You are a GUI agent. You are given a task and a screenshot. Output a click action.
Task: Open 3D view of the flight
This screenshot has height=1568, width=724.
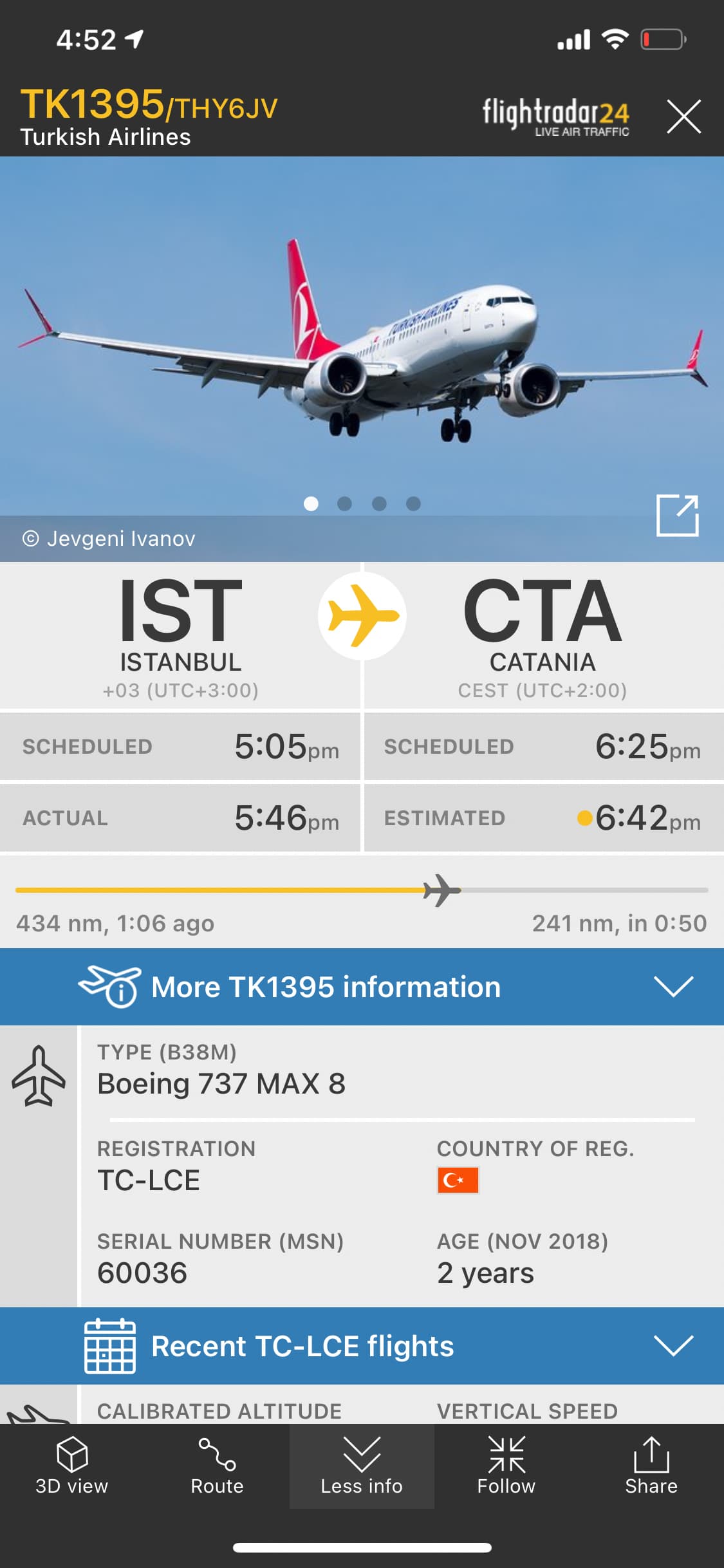click(72, 1466)
